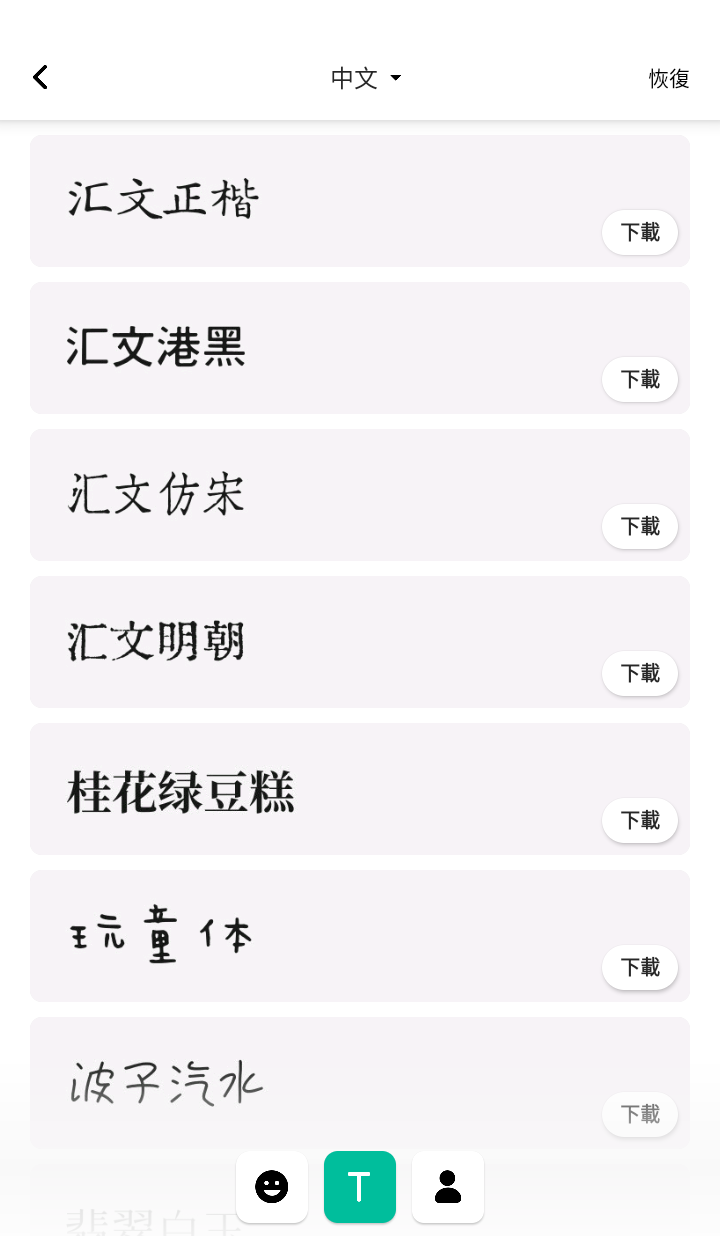Click the 玩童体 font preview text

[160, 935]
